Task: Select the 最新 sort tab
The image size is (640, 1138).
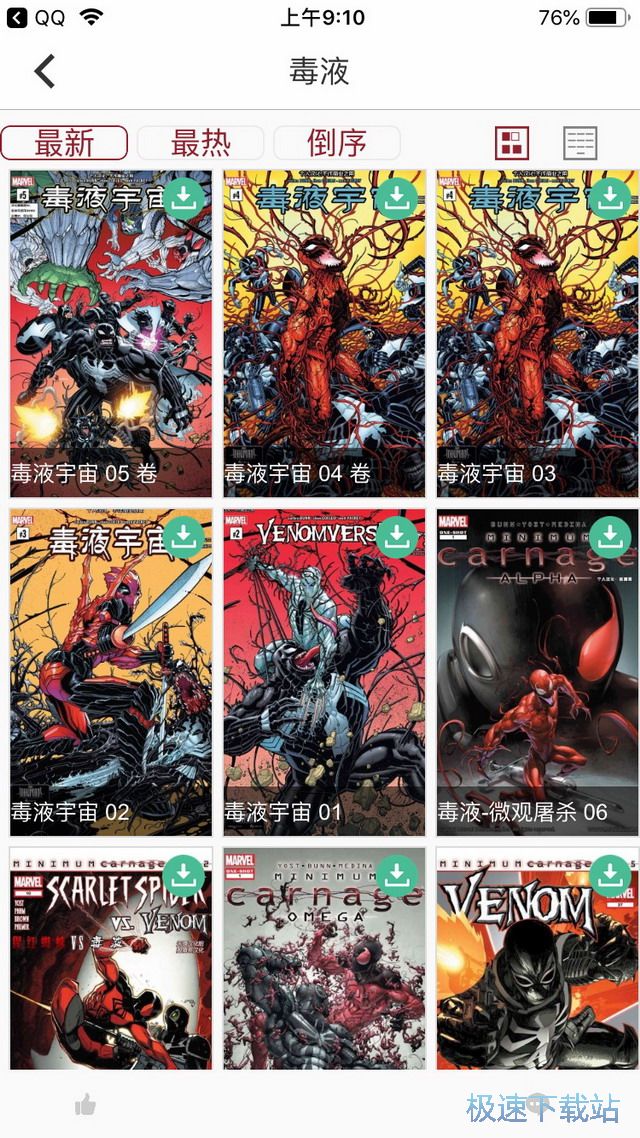Action: [x=65, y=143]
